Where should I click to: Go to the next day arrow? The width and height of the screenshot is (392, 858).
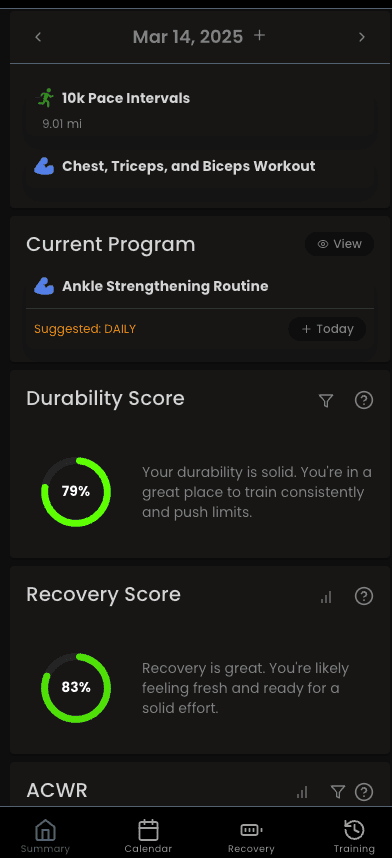(x=361, y=37)
